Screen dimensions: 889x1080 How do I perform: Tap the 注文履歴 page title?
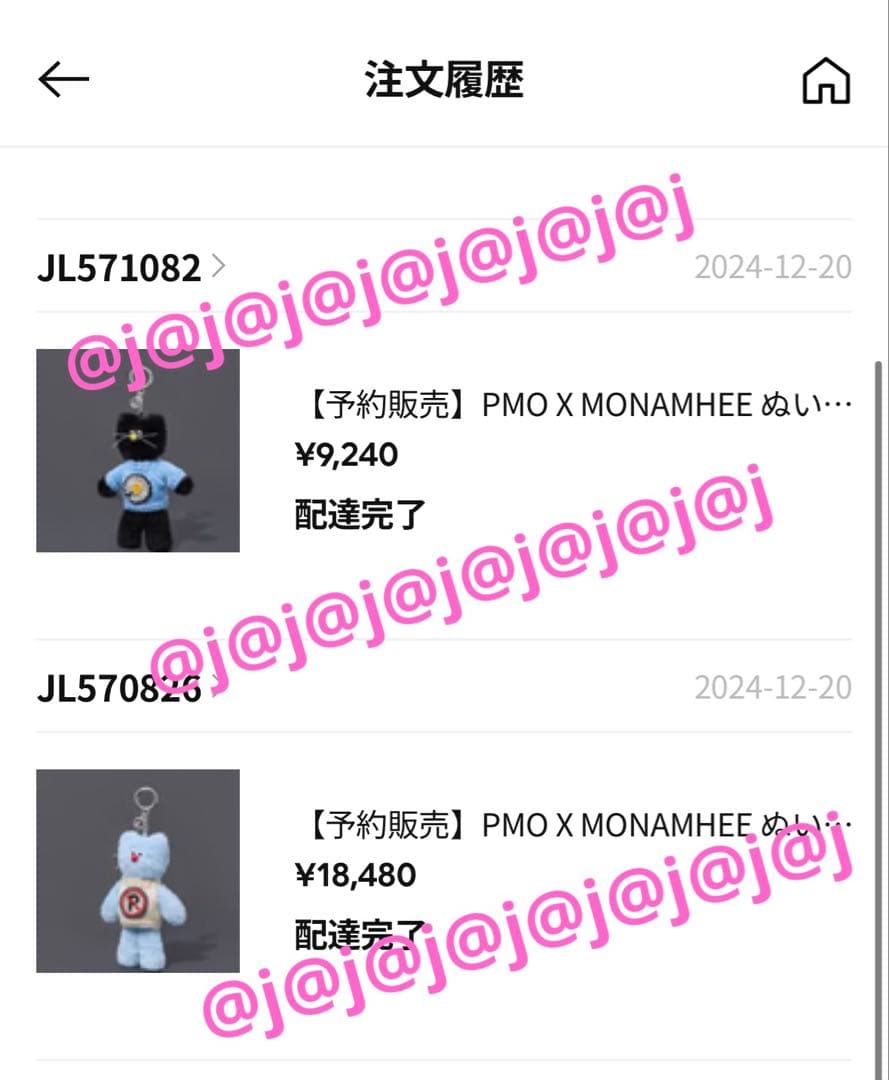pos(444,82)
